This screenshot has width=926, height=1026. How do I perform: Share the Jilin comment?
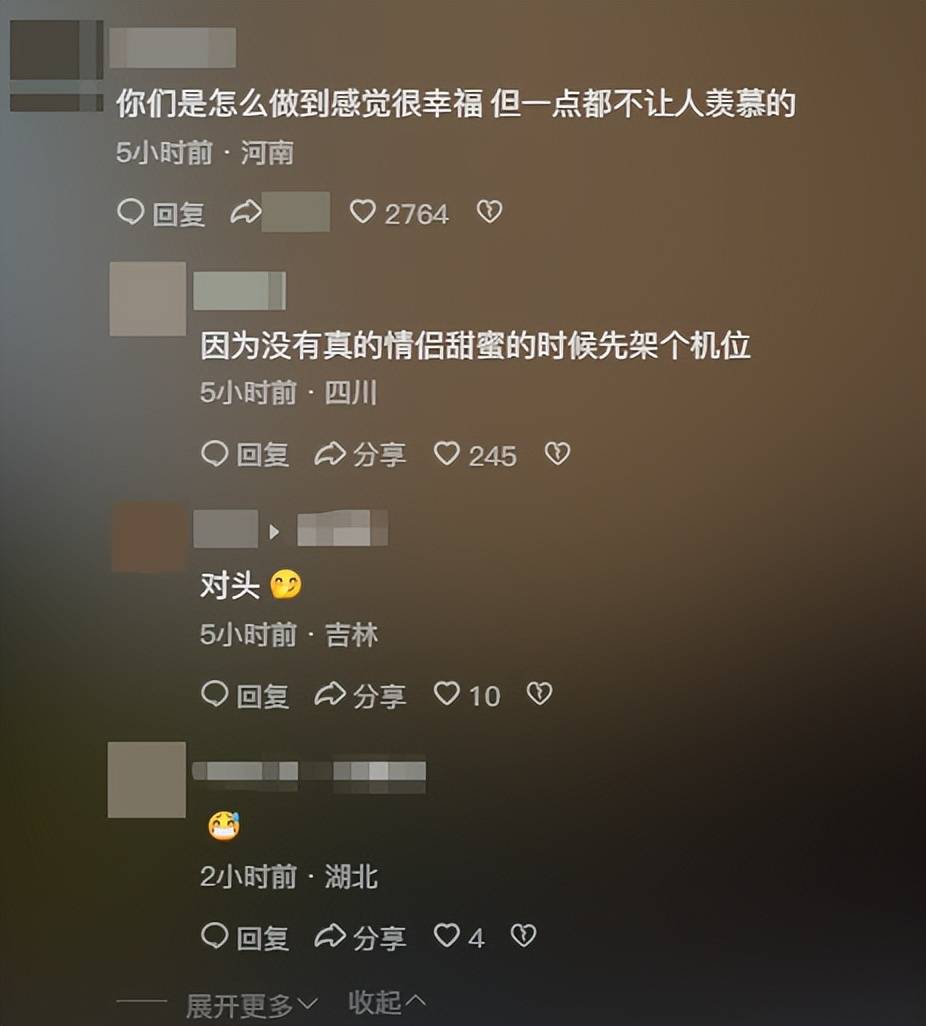(x=360, y=695)
